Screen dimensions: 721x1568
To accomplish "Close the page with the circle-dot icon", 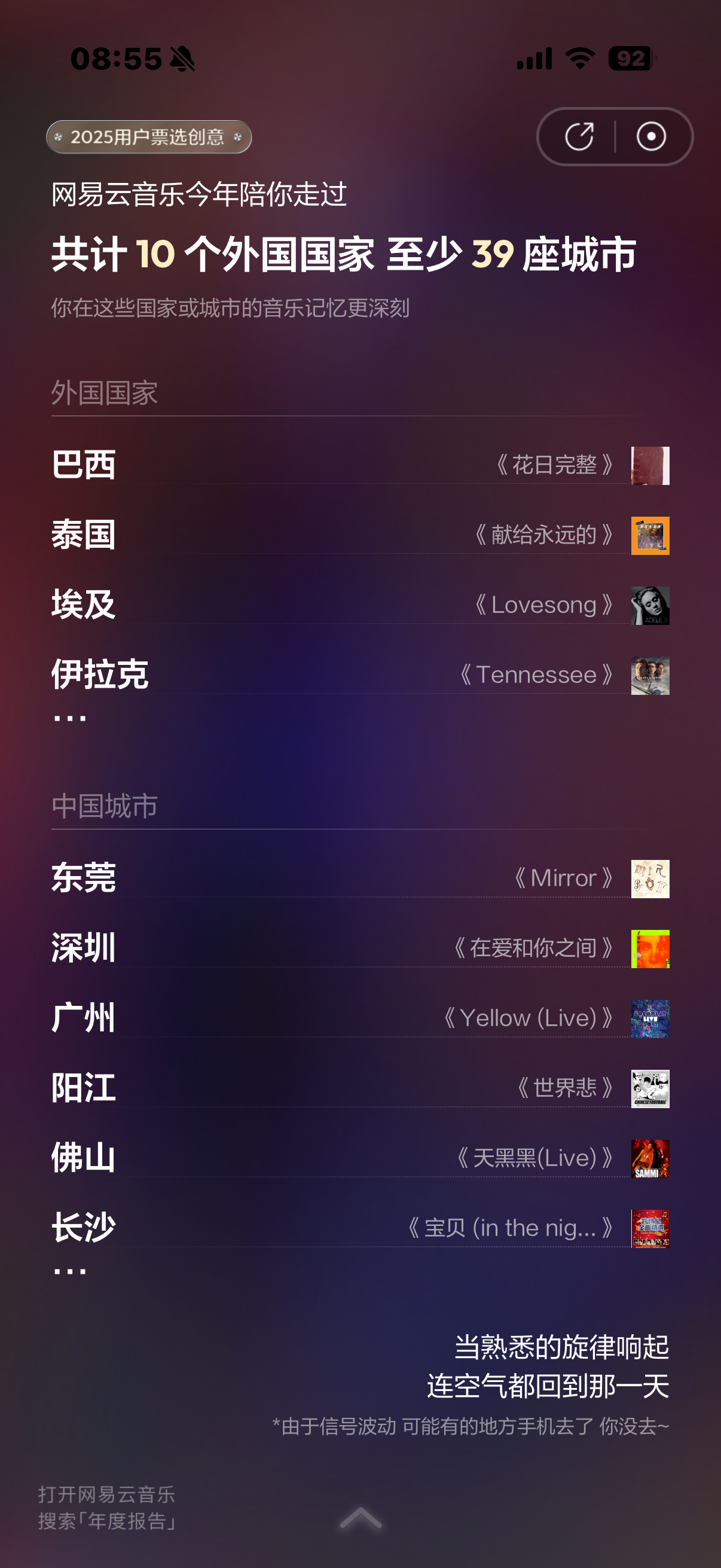I will point(650,136).
